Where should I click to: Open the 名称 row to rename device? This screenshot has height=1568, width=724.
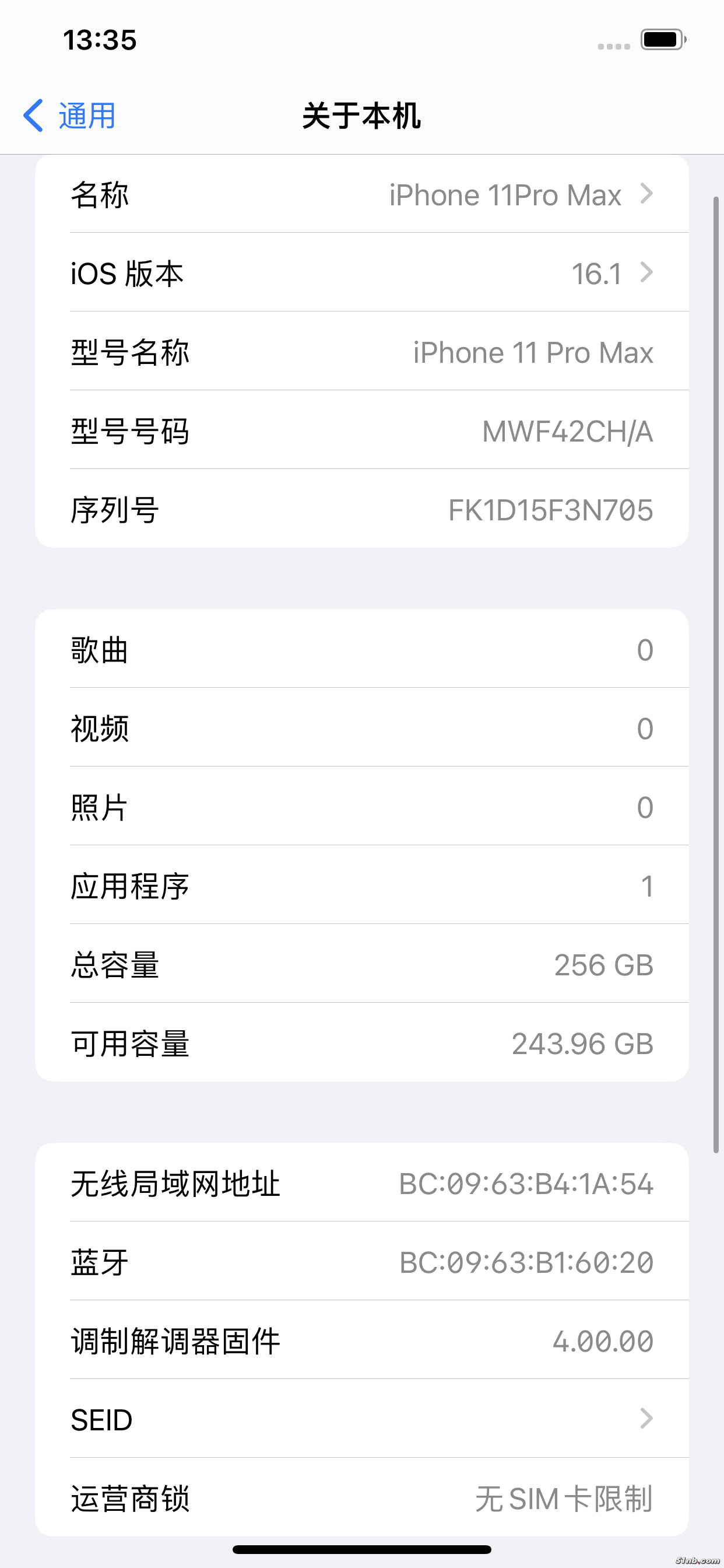pos(361,195)
